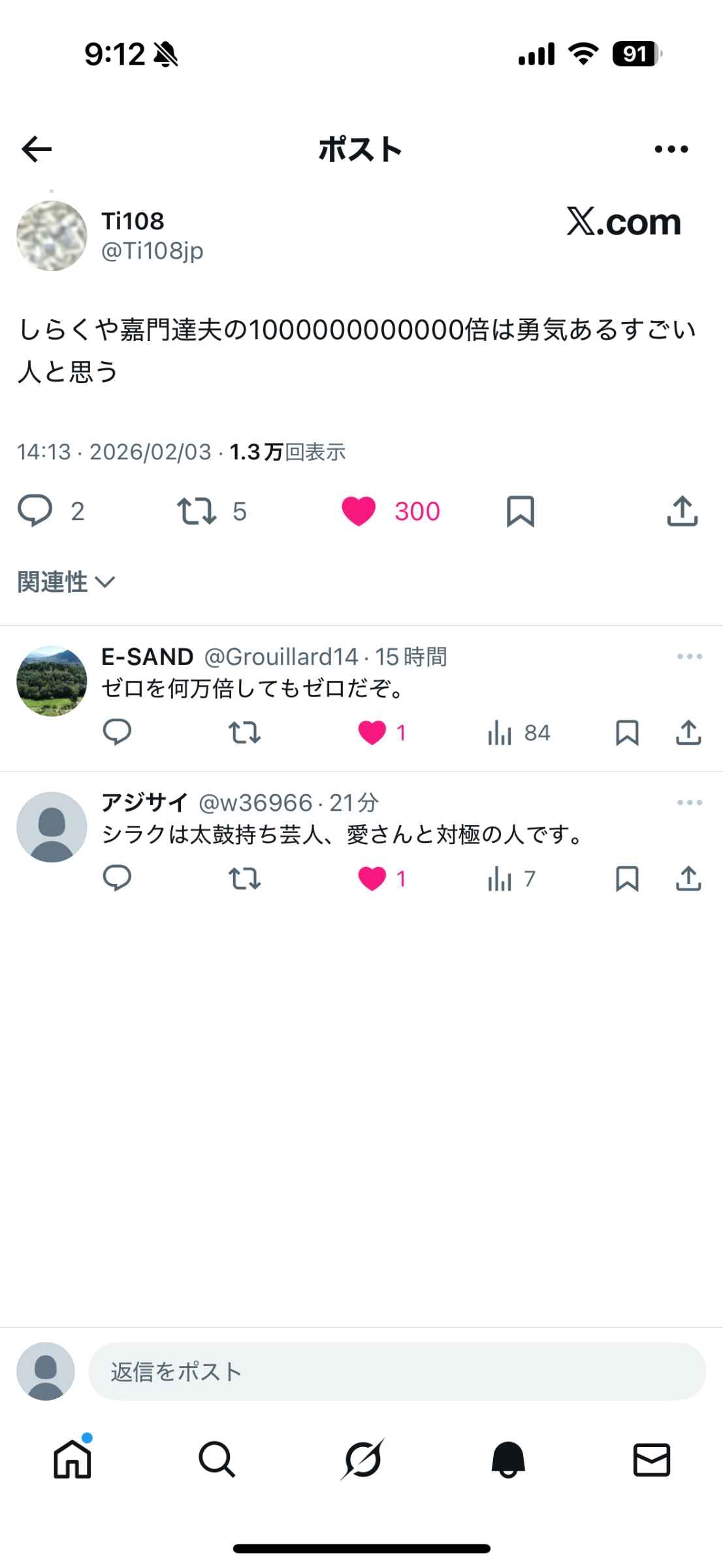
Task: Share アジサイ's reply
Action: pyautogui.click(x=688, y=879)
